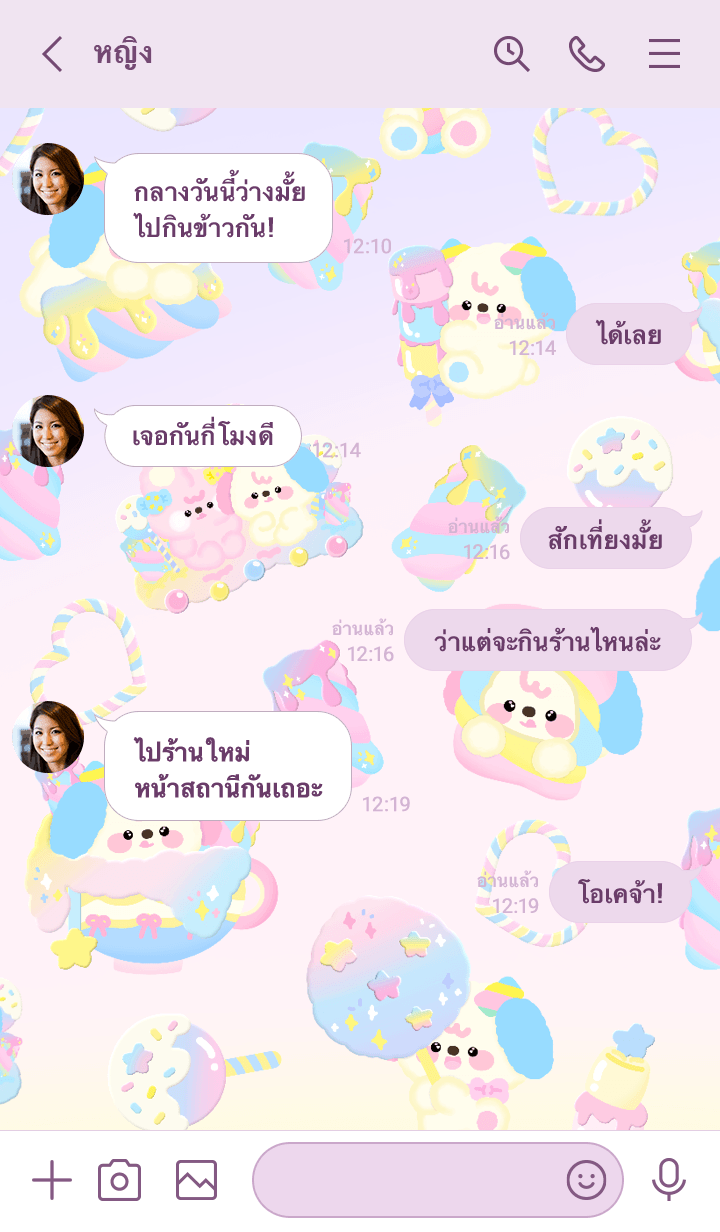Open the emoji and sticker picker

tap(587, 1181)
